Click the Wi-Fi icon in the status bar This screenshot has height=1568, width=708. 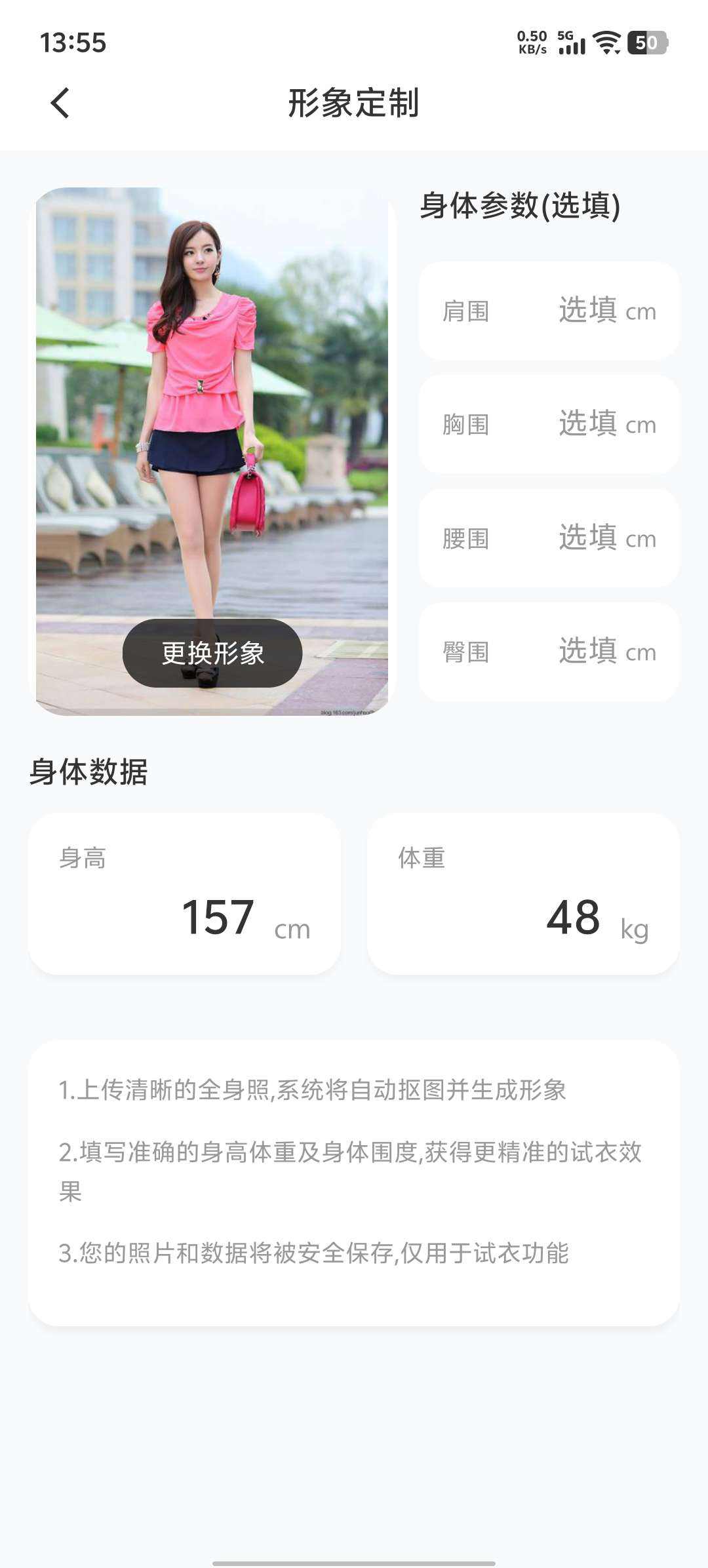point(606,41)
